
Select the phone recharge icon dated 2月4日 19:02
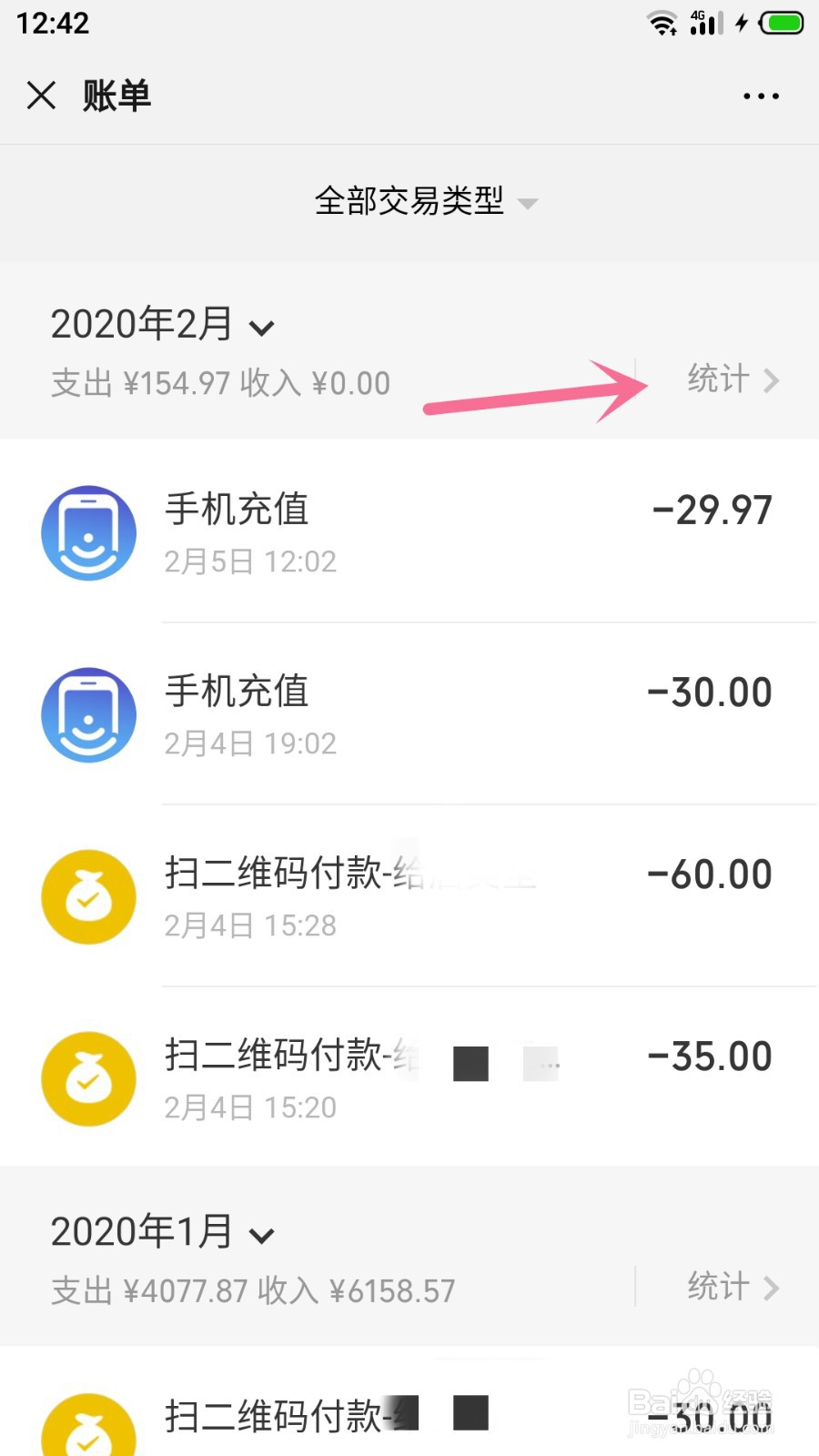click(88, 715)
